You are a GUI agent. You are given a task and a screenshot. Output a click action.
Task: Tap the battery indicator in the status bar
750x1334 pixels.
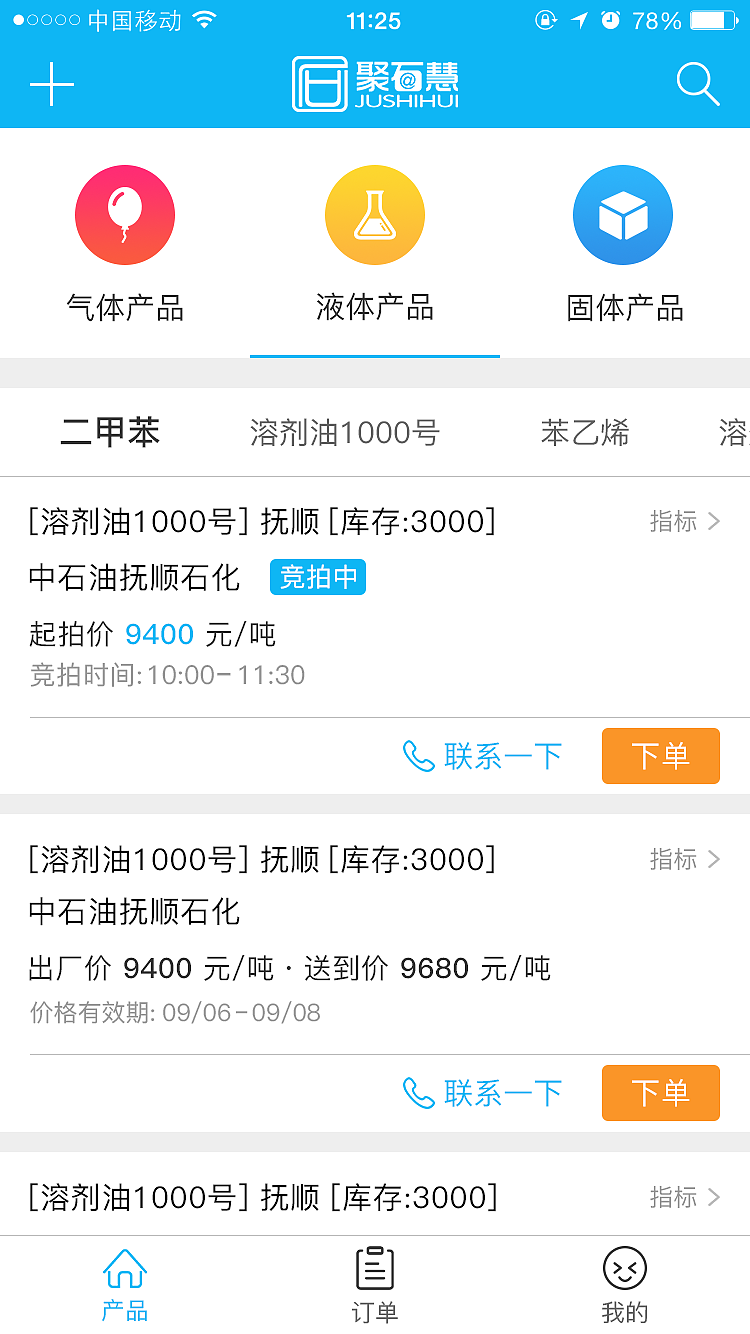tap(713, 18)
